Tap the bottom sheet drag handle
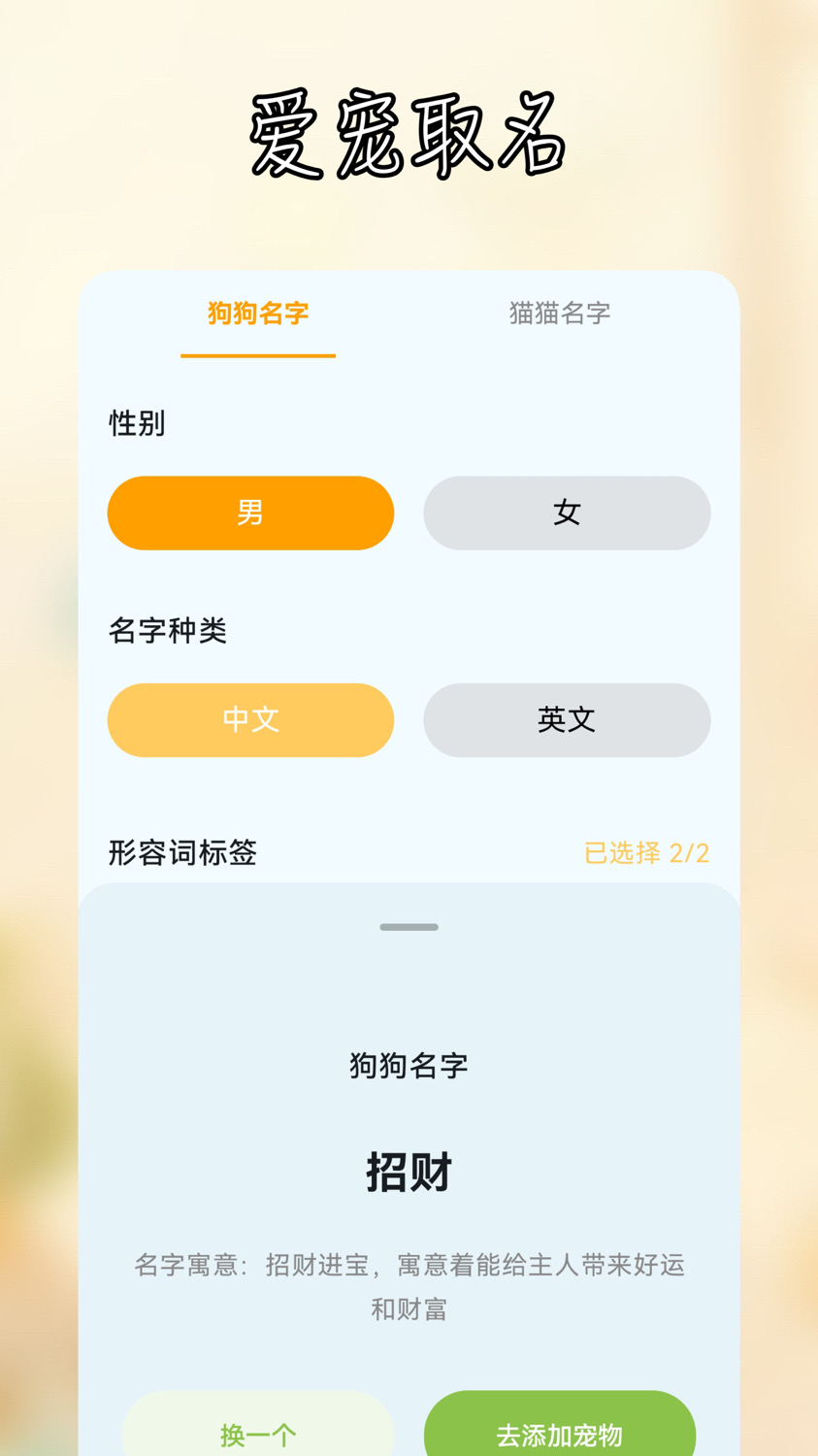The image size is (818, 1456). tap(409, 927)
